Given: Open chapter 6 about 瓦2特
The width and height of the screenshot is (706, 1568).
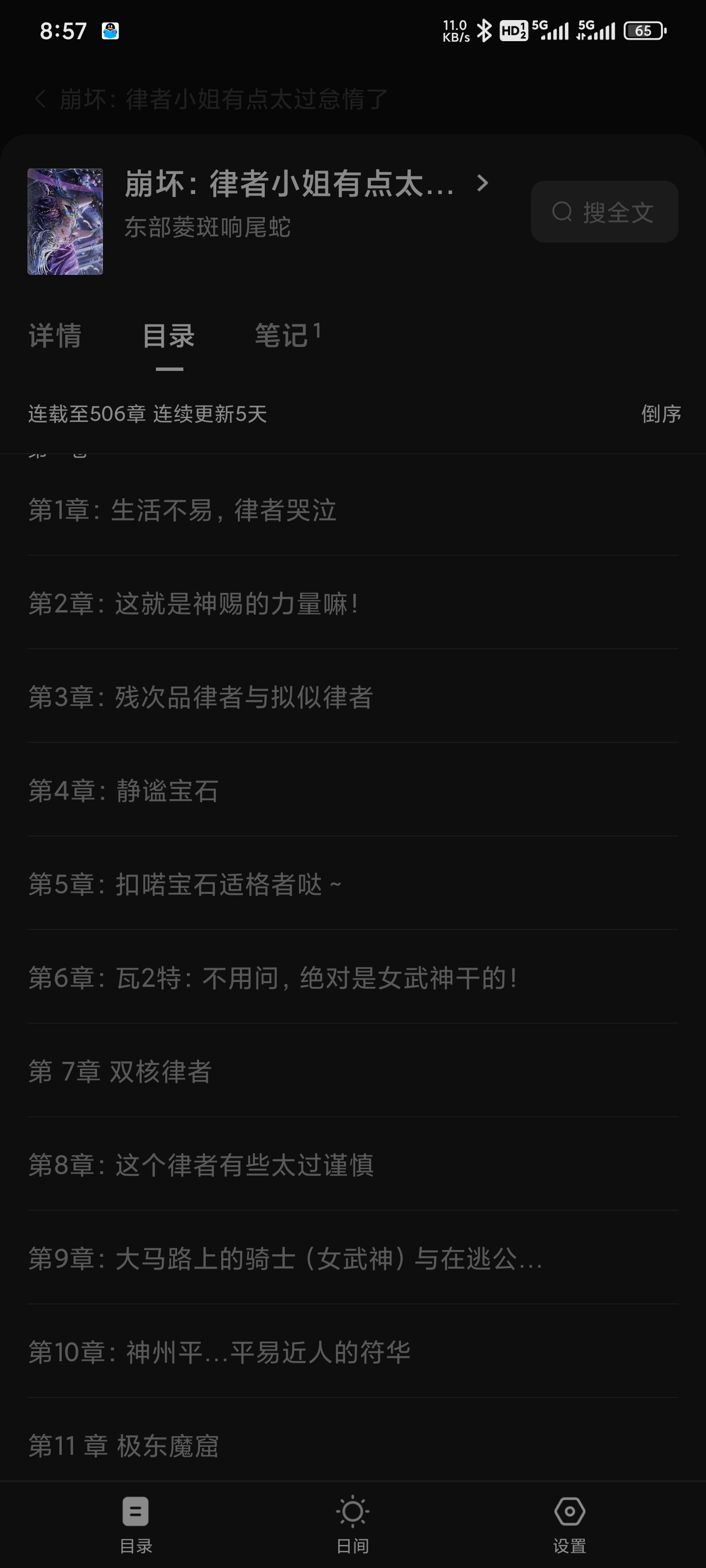Looking at the screenshot, I should (x=353, y=978).
